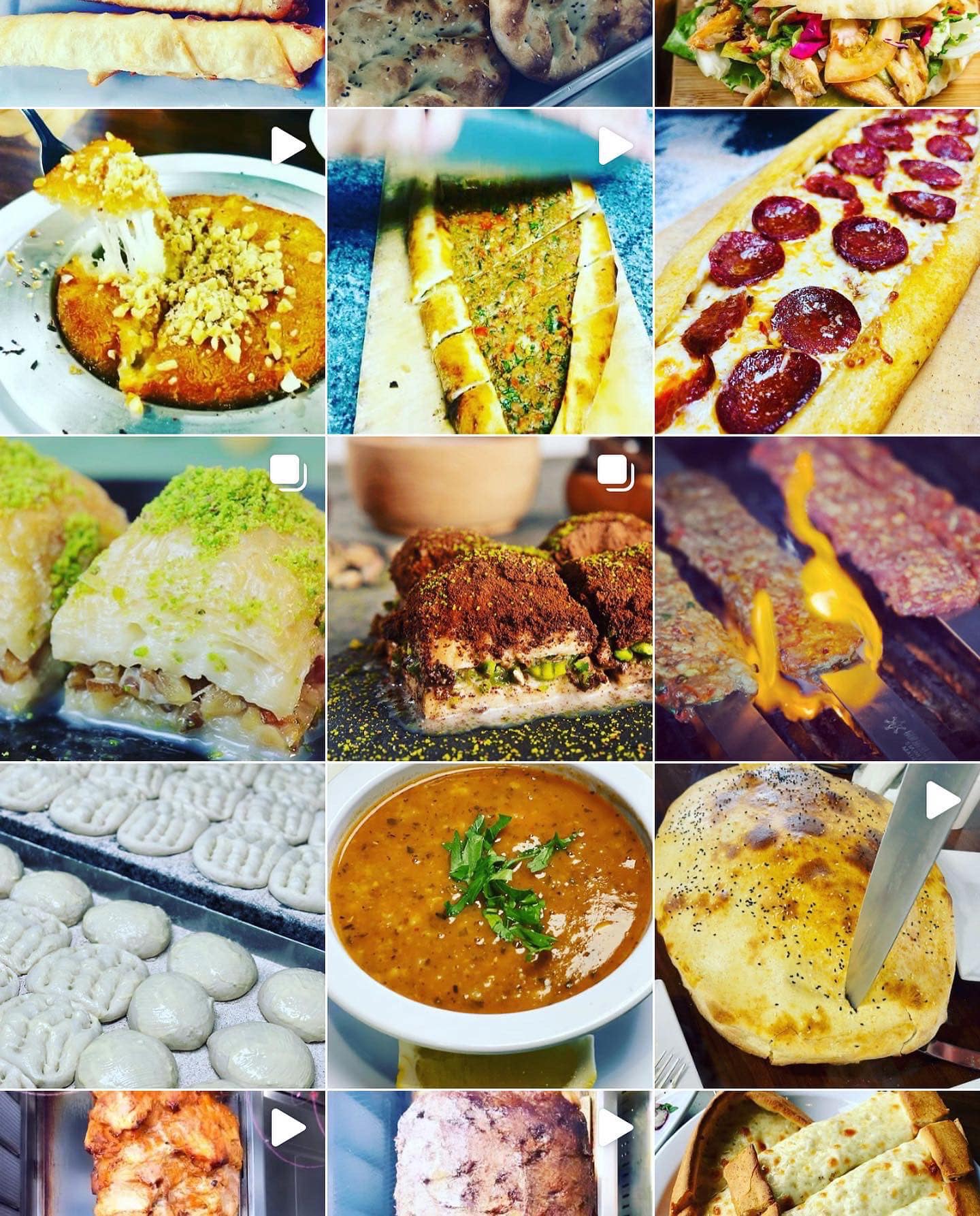980x1216 pixels.
Task: Open the rolled börek pastry post
Action: (162, 52)
